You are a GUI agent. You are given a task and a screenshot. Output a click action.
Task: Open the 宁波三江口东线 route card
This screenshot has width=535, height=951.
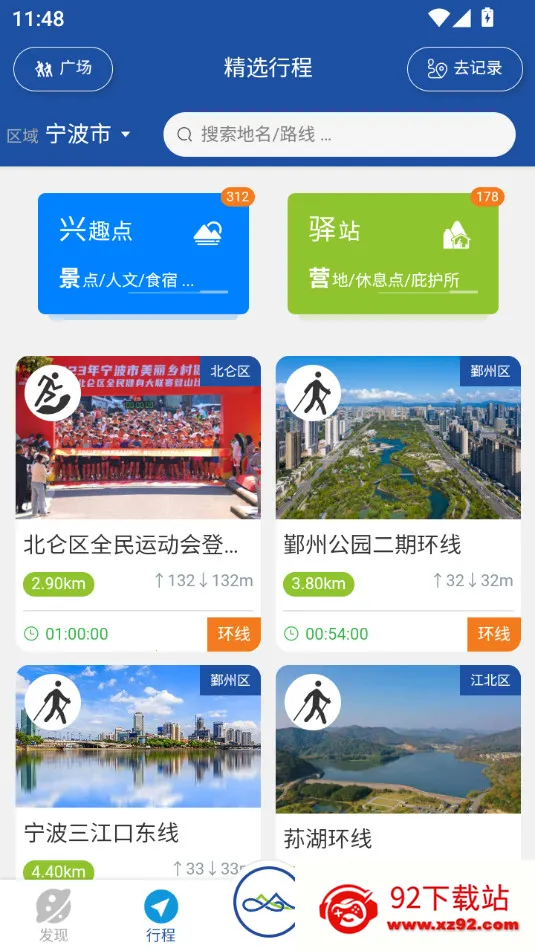coord(138,771)
